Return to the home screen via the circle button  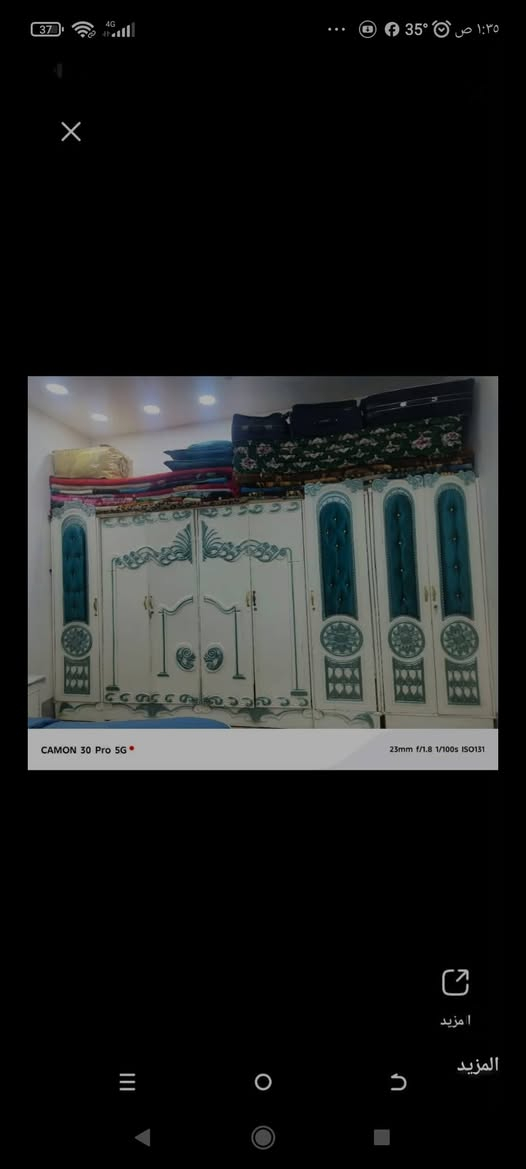[x=263, y=1137]
